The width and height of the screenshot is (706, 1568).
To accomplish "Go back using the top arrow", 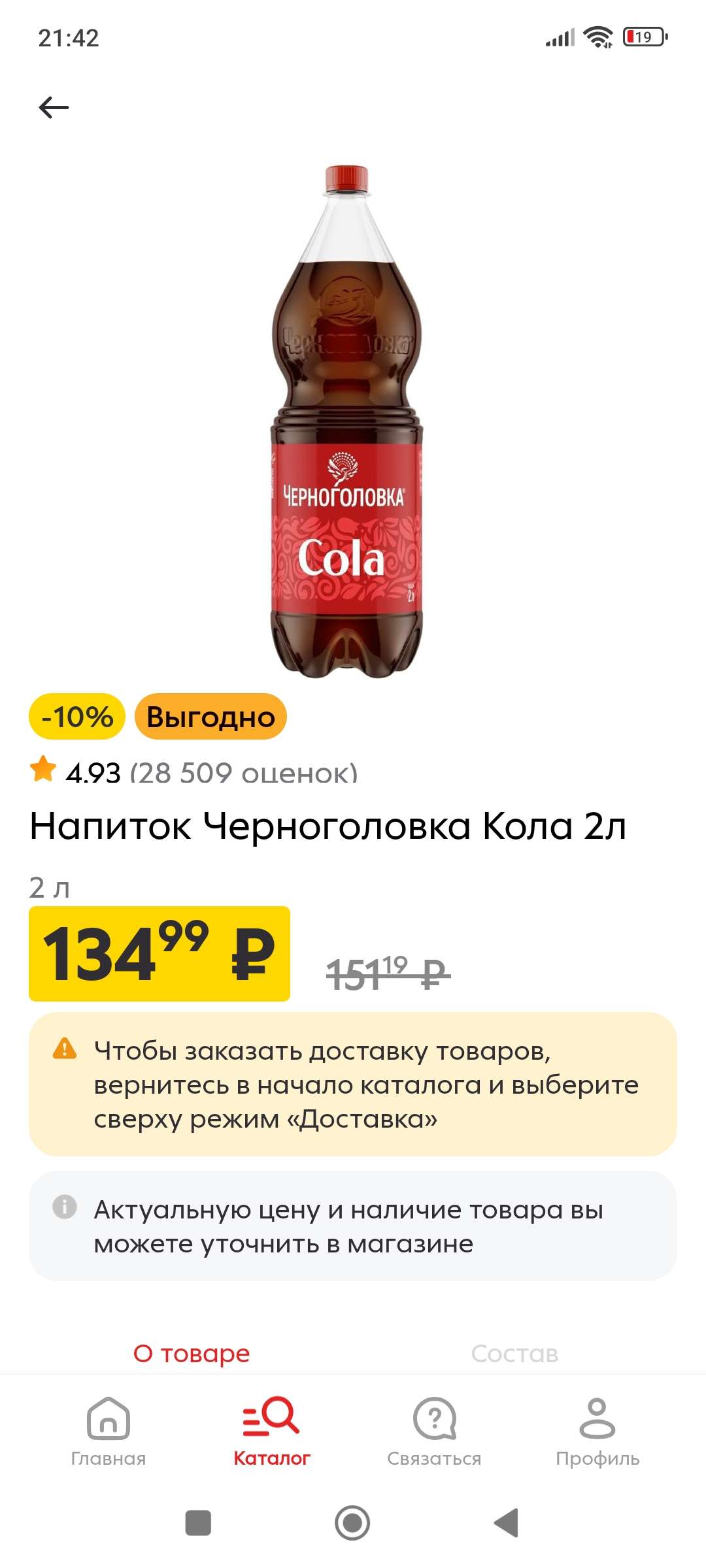I will [54, 107].
